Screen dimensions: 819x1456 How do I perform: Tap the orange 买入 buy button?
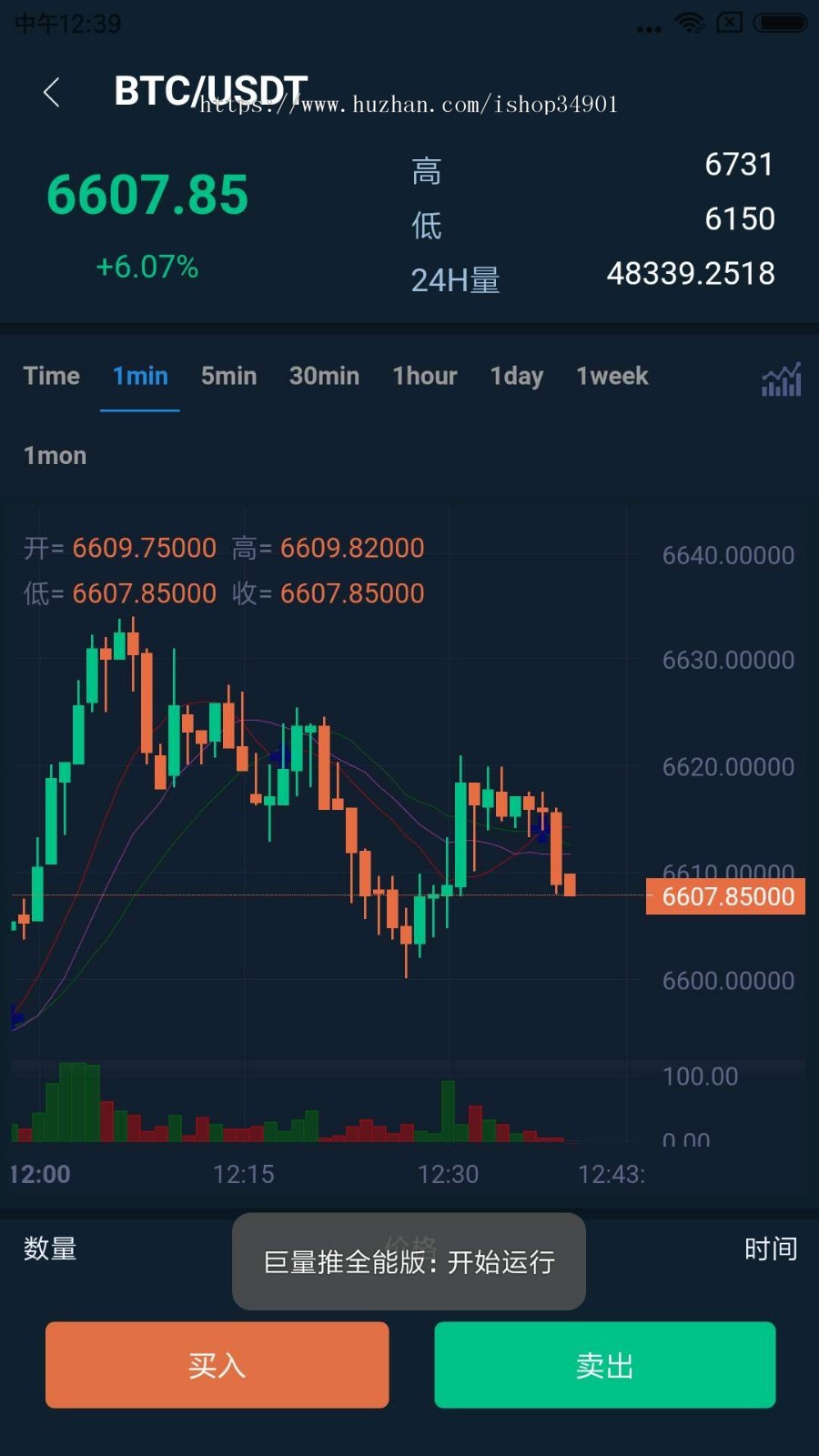217,1365
